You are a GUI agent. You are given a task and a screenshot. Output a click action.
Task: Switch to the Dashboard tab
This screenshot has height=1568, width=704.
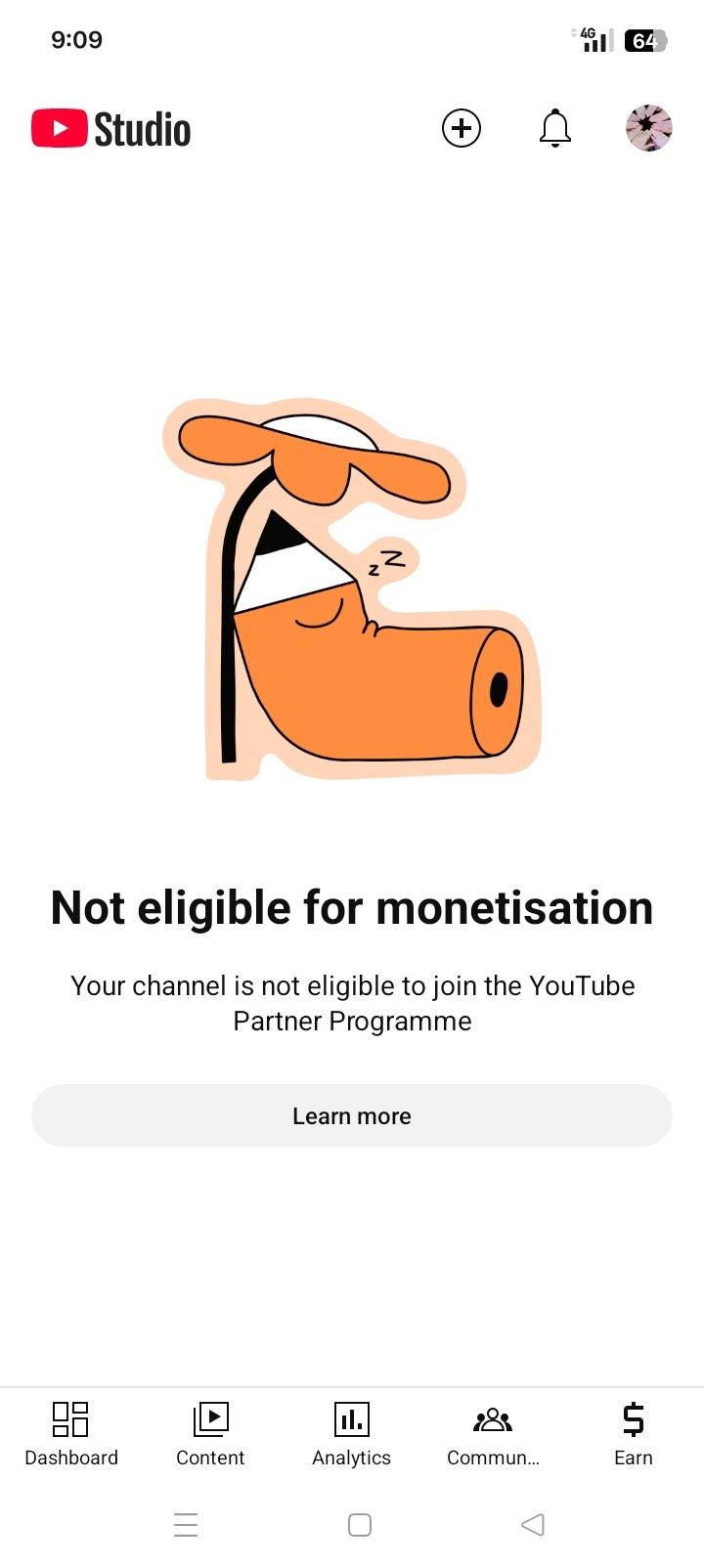71,1433
